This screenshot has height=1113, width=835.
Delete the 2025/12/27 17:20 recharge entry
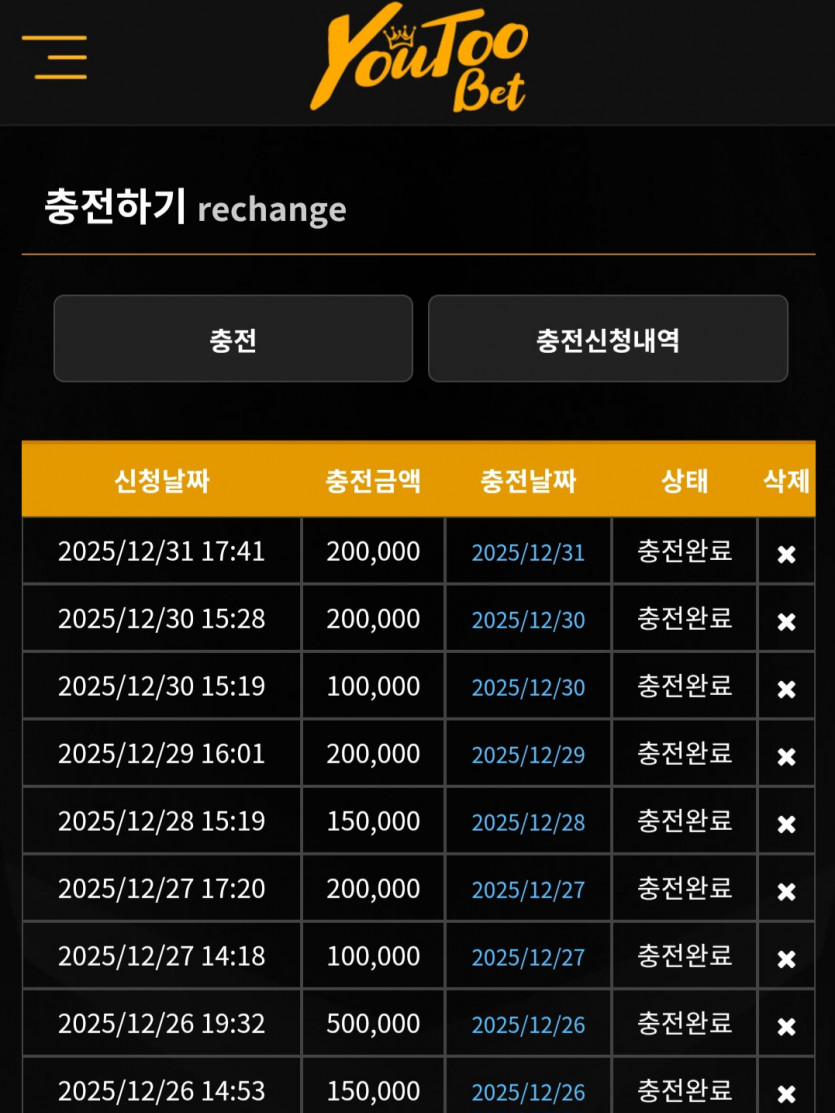coord(786,892)
